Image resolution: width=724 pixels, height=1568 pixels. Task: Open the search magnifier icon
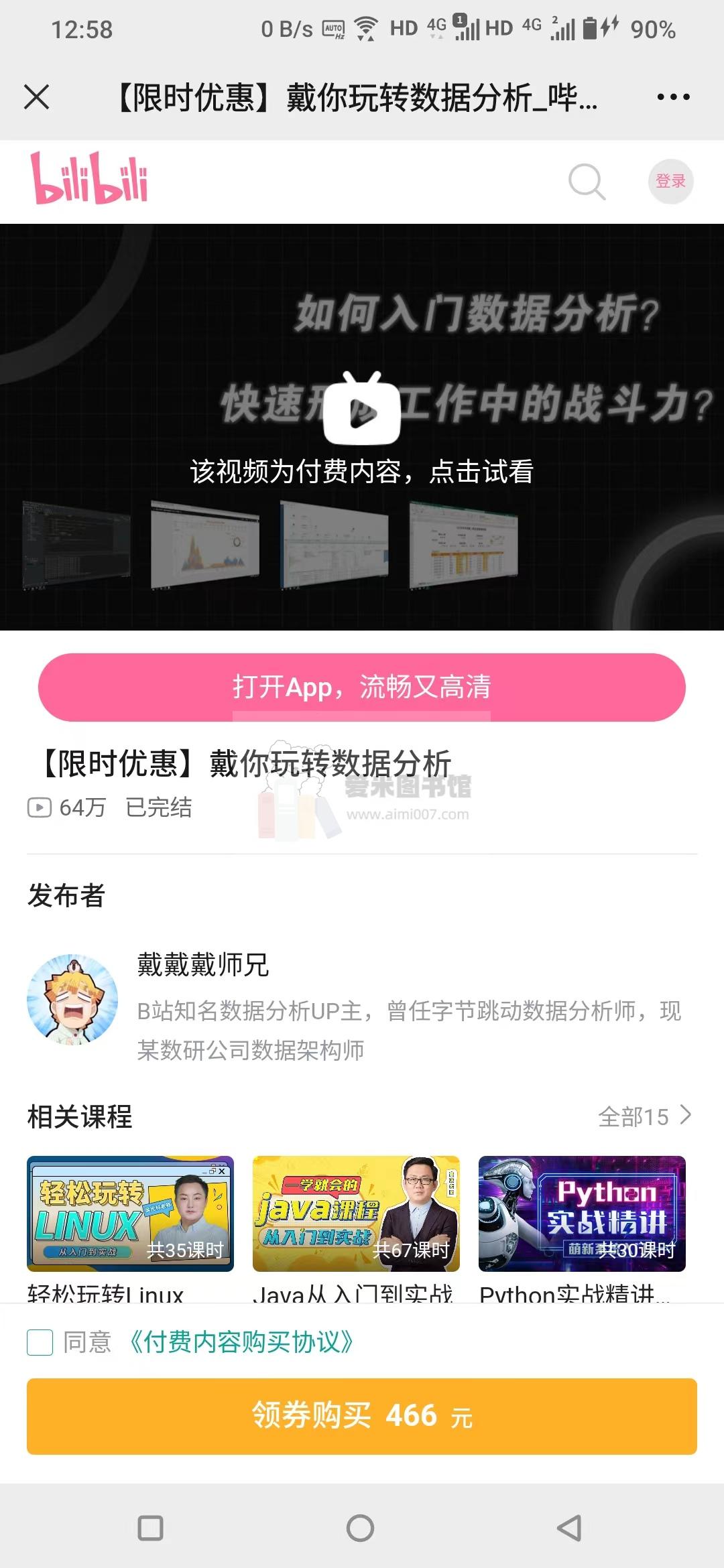[587, 182]
